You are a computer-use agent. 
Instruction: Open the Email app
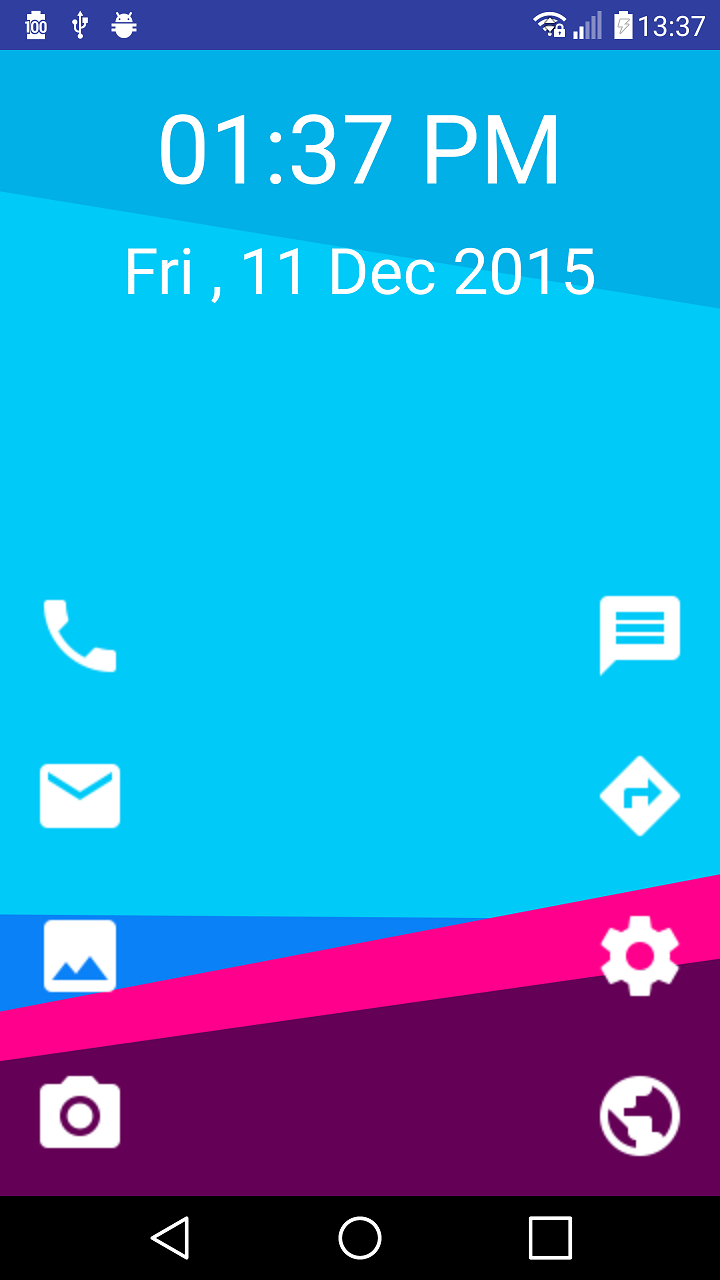coord(80,795)
